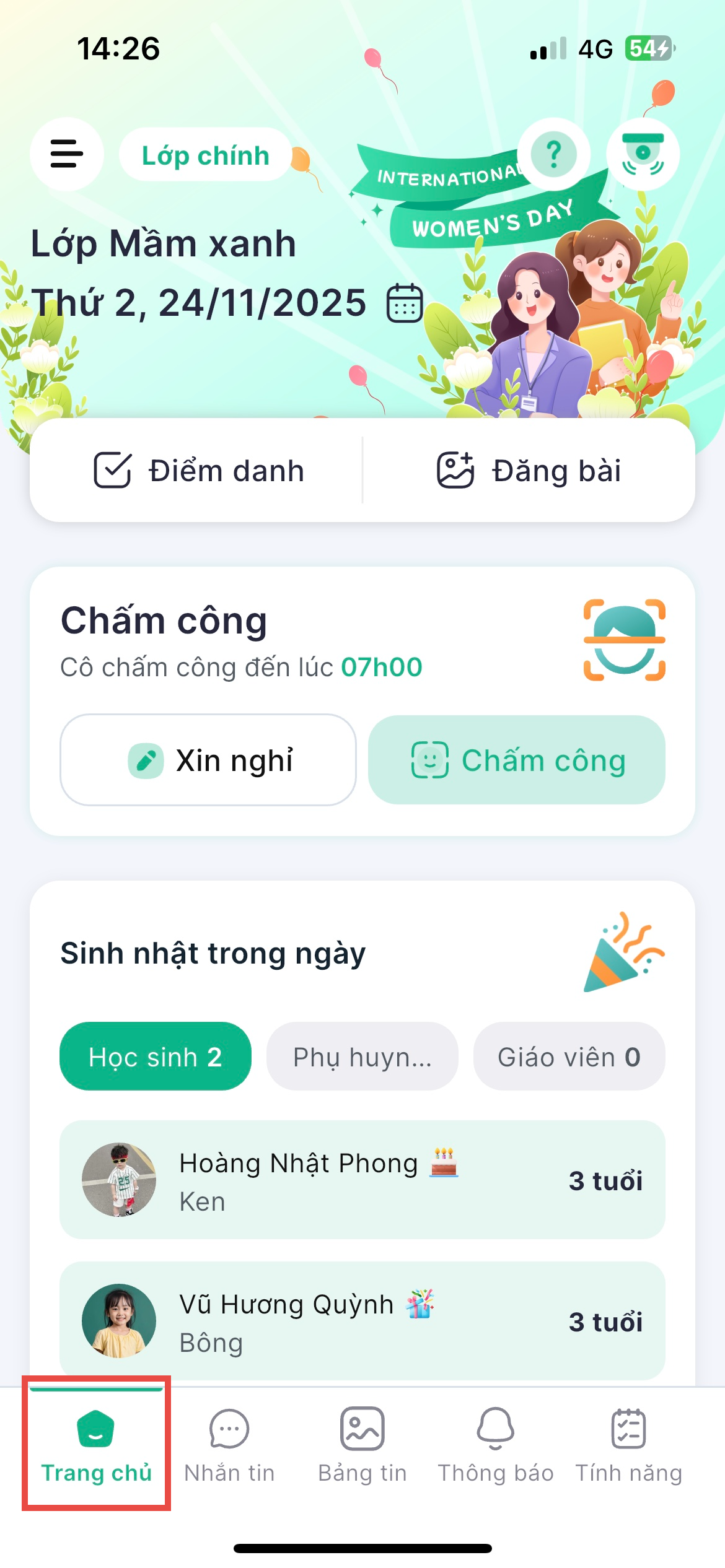Screen dimensions: 725x1568
Task: Switch to the Giáo viên birthday tab
Action: 569,1056
